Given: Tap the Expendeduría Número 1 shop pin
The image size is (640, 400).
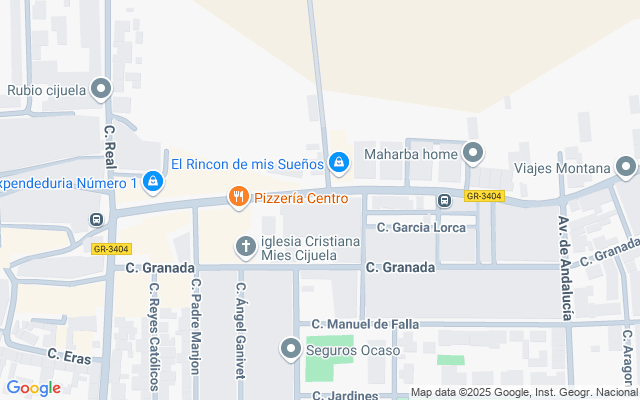Looking at the screenshot, I should [x=153, y=182].
